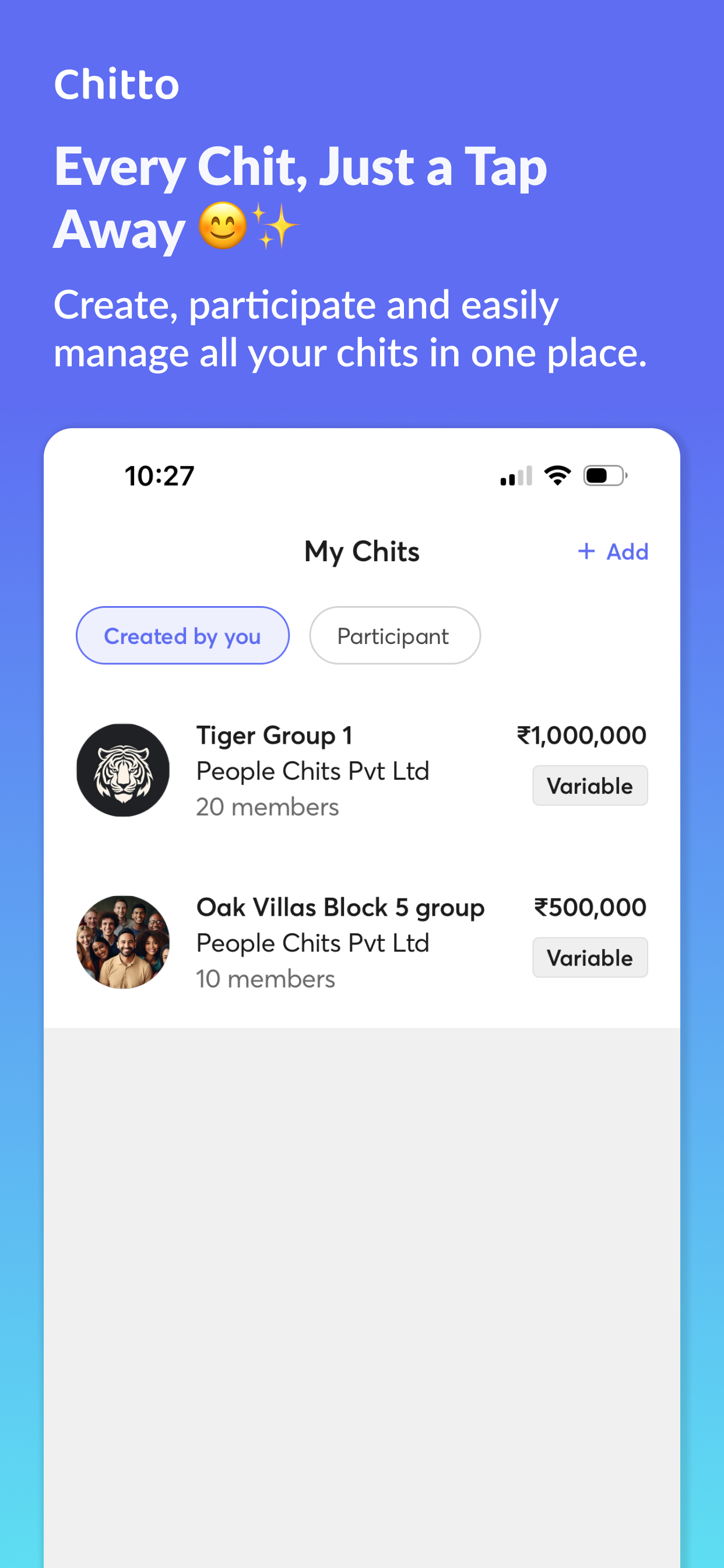Switch to the Participant filter
This screenshot has height=1568, width=724.
[x=394, y=635]
